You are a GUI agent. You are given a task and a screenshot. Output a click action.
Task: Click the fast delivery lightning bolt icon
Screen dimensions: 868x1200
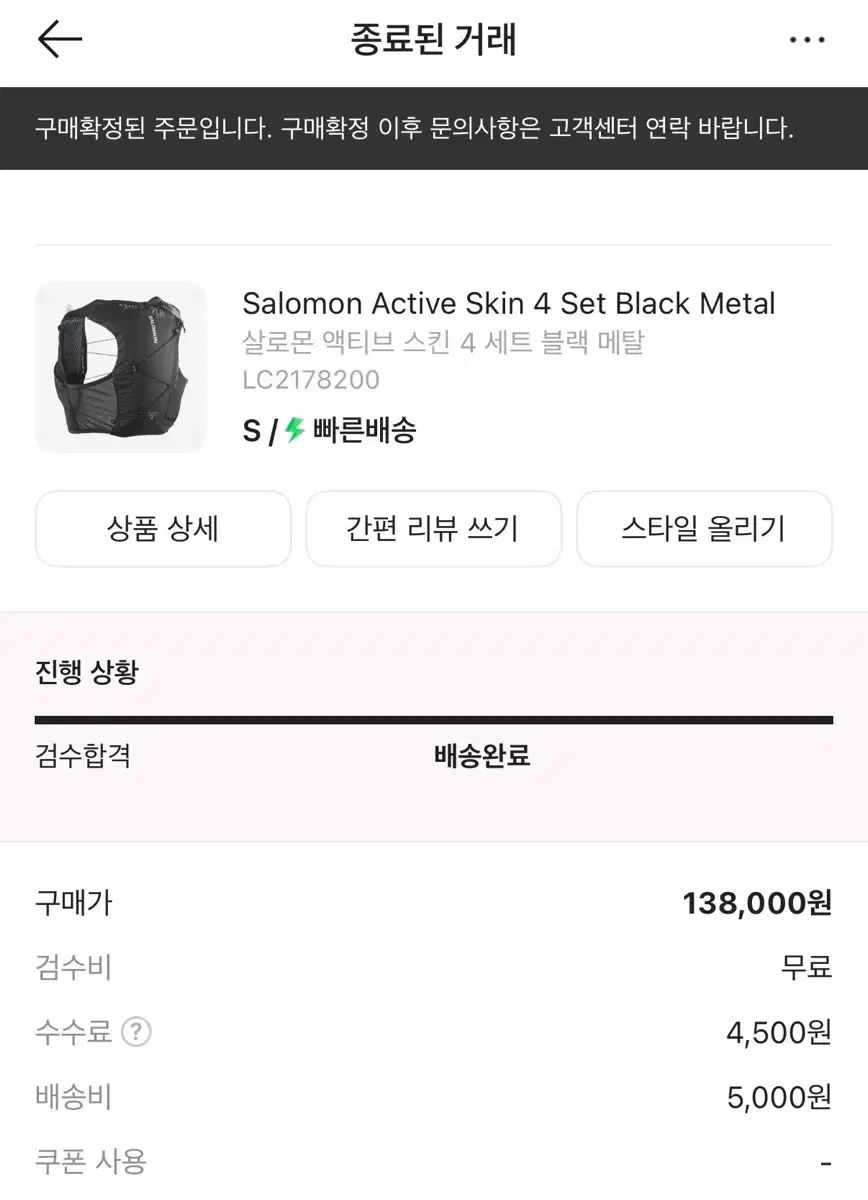click(296, 431)
